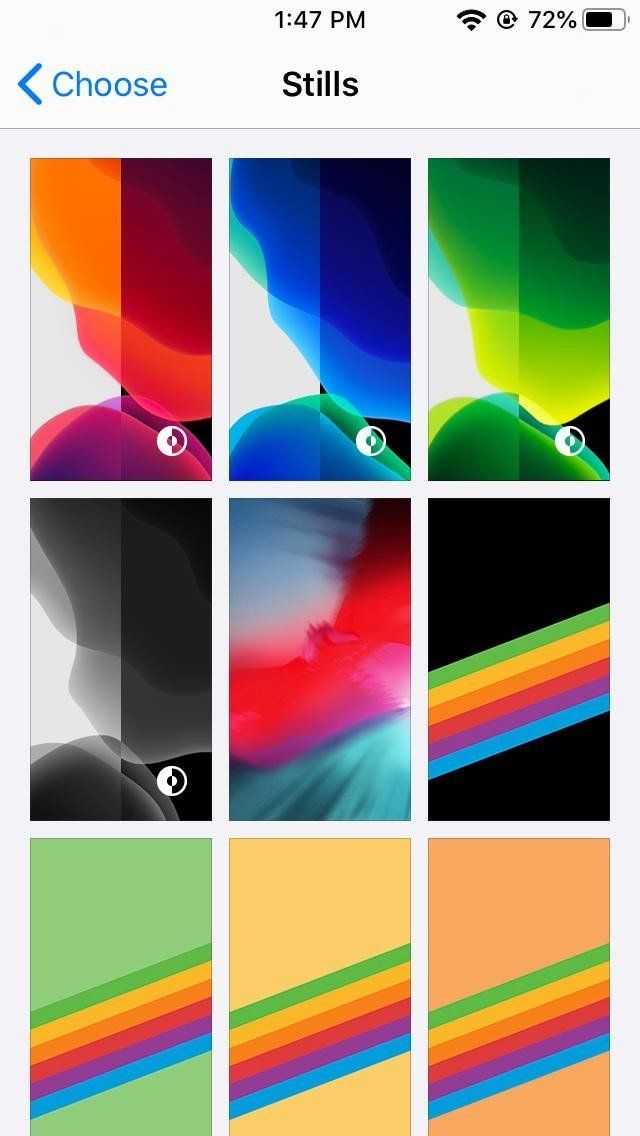Open the yellow rainbow stripe wallpaper
Screen dimensions: 640x1136
click(320, 985)
